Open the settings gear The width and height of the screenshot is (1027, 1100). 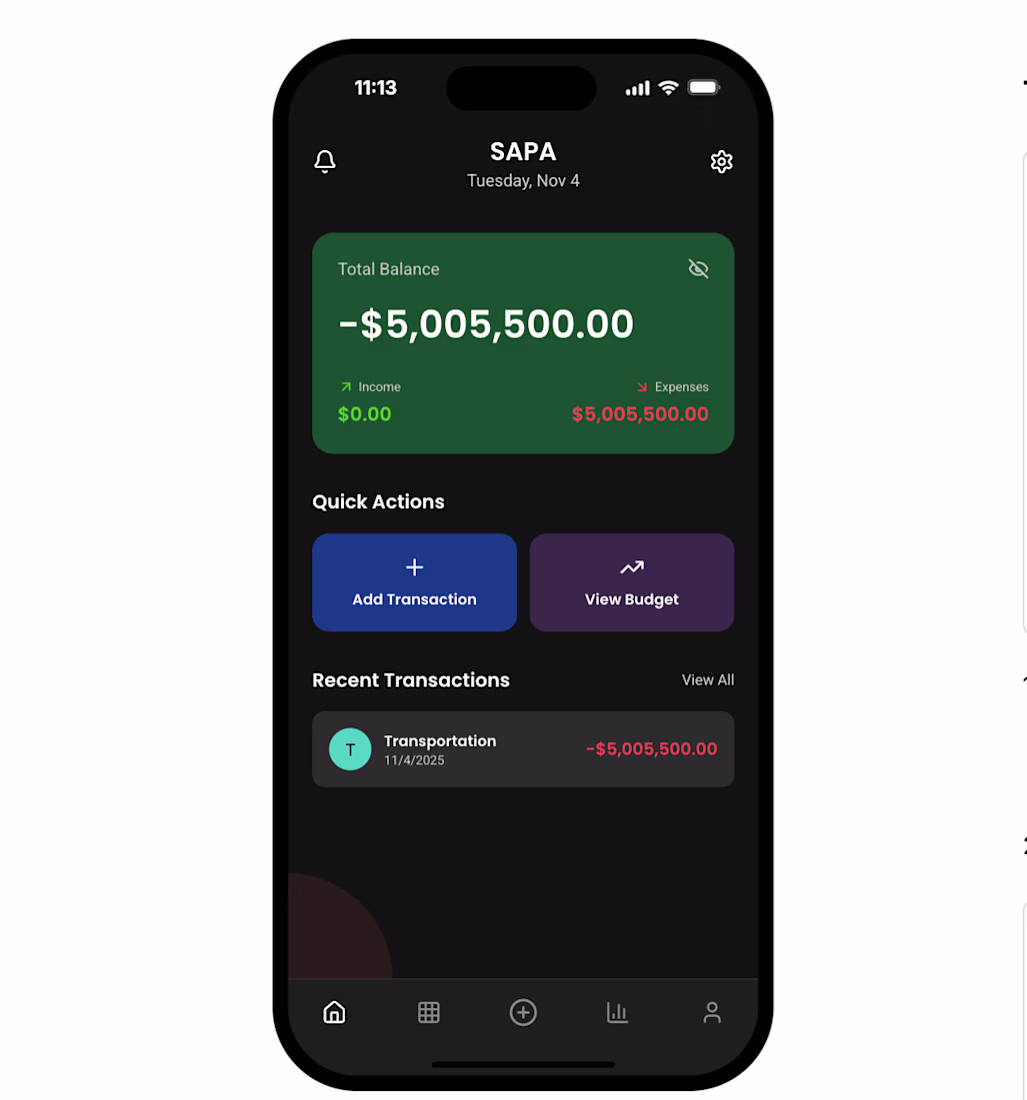pos(721,162)
